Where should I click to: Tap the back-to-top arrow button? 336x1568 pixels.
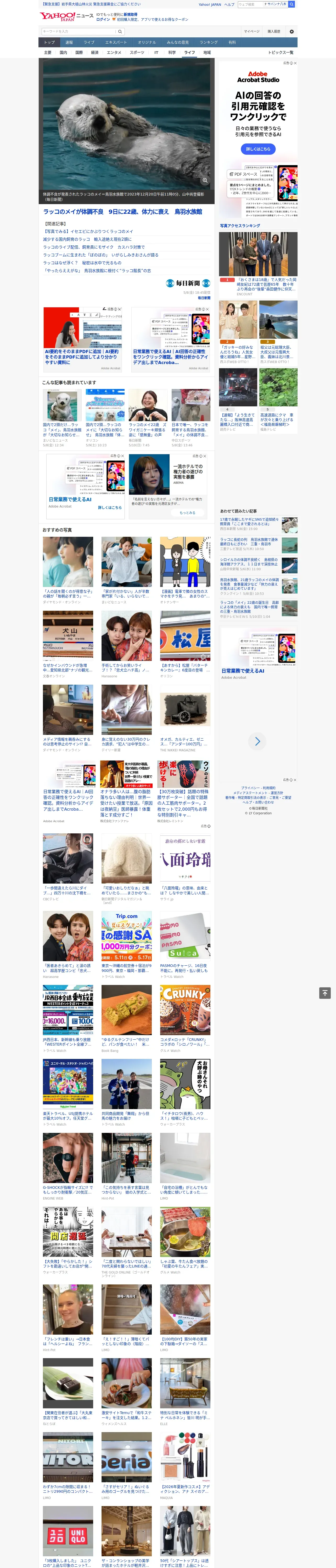[325, 993]
